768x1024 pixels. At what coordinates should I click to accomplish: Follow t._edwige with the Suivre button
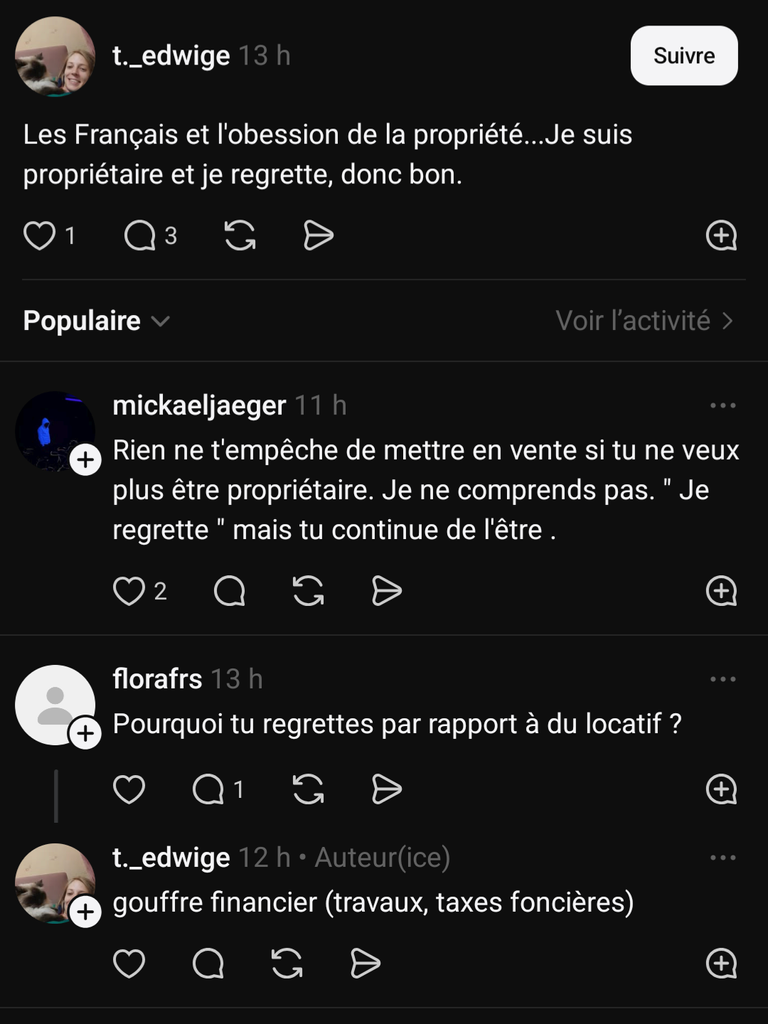point(684,56)
